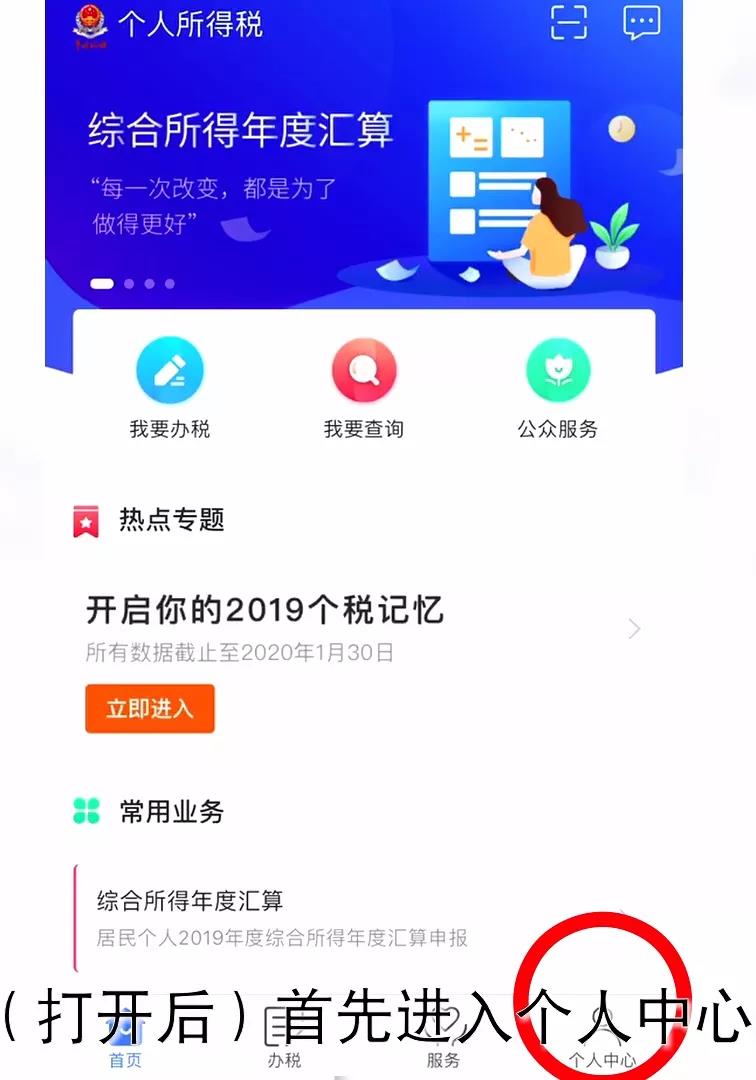
Task: Open the 综合所得年度汇算 banner
Action: pyautogui.click(x=364, y=170)
